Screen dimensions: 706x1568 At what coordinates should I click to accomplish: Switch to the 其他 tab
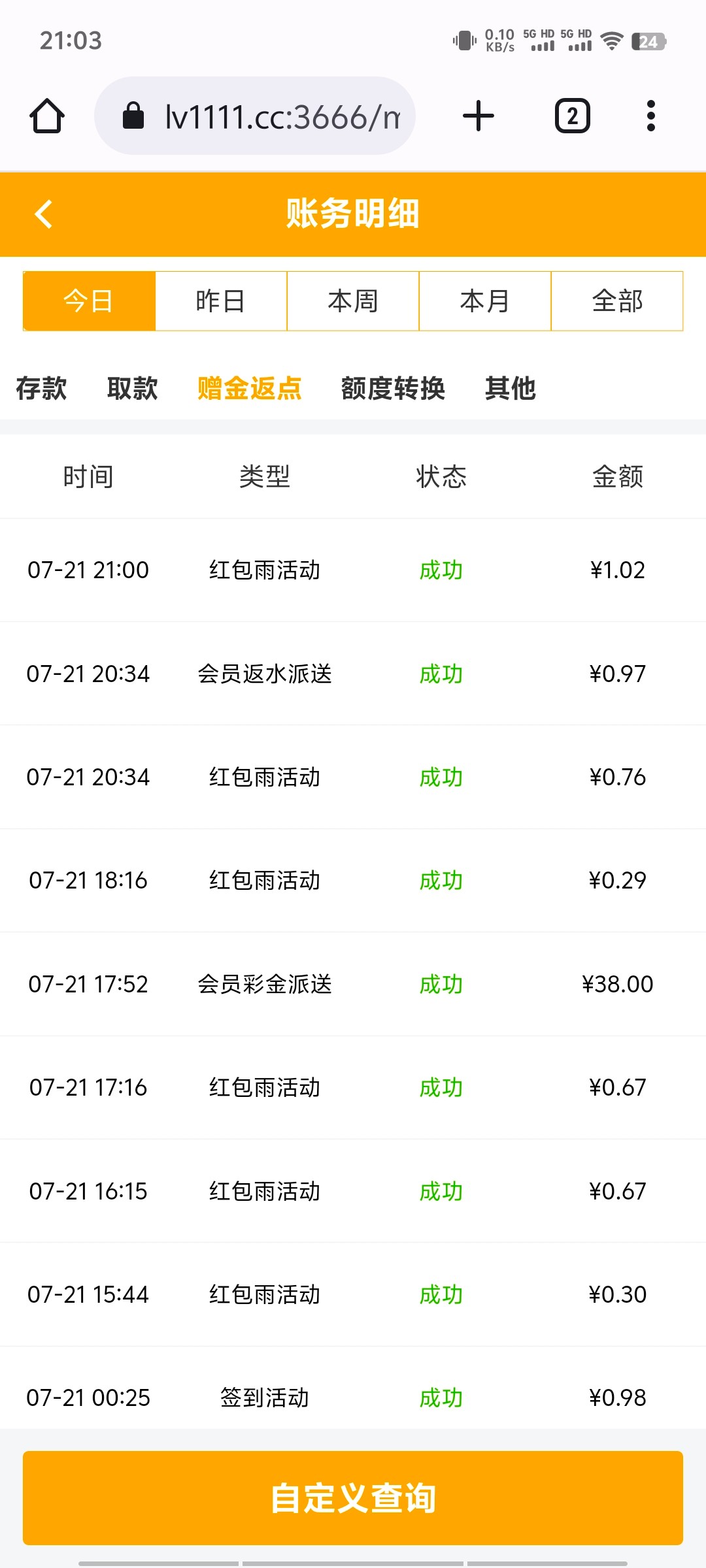coord(510,388)
